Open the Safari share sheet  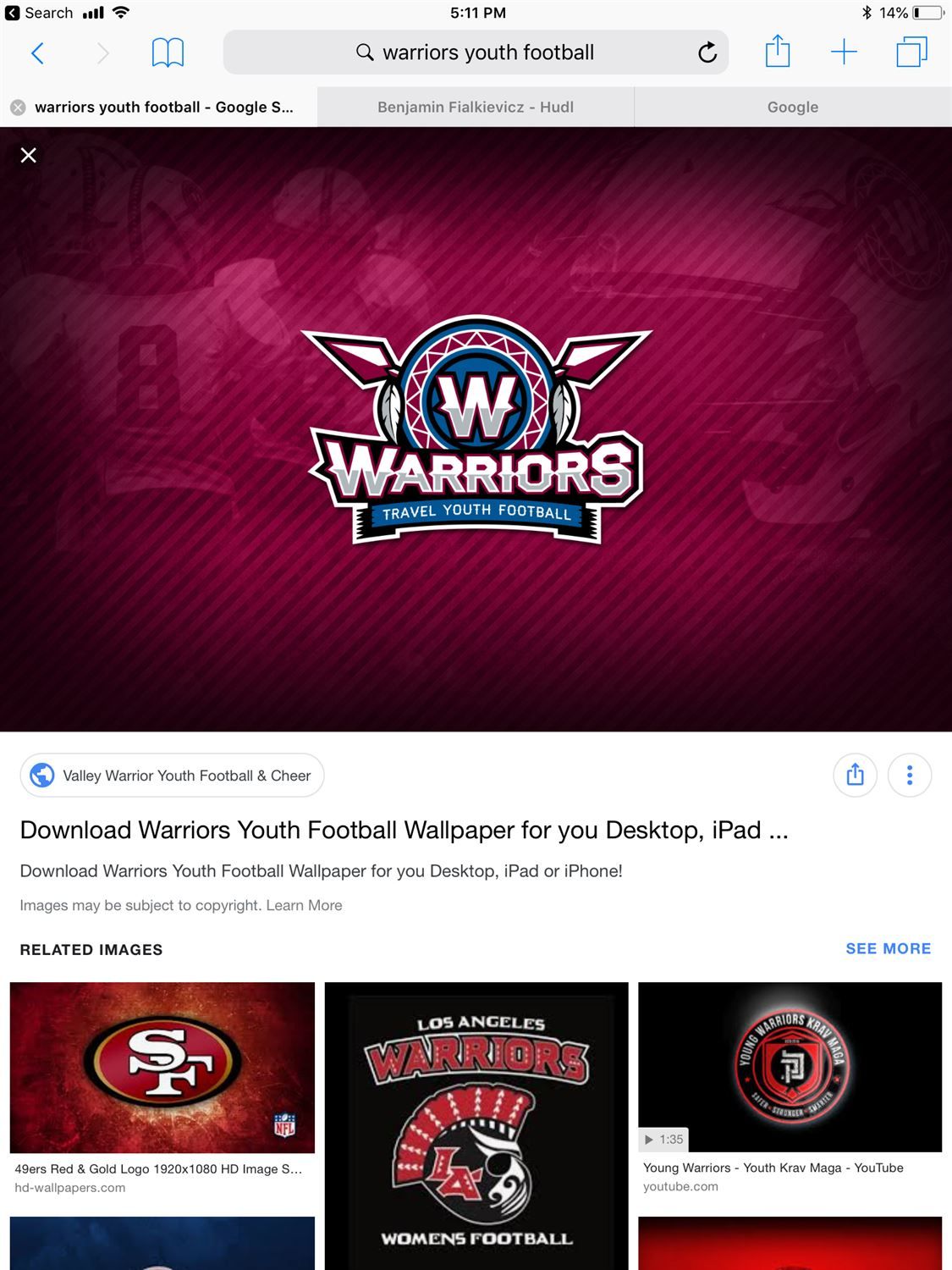coord(777,52)
